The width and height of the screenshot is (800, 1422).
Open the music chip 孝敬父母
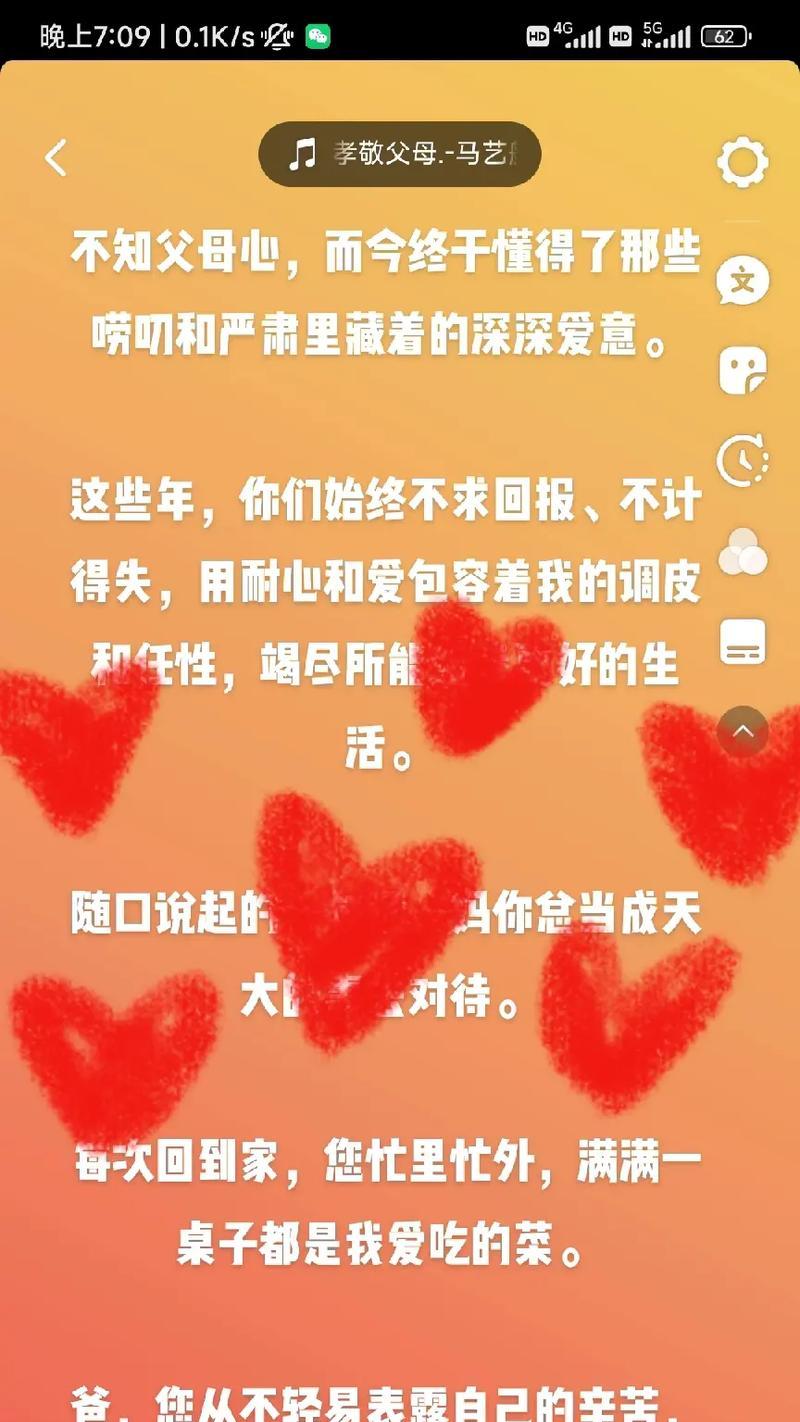(x=400, y=155)
